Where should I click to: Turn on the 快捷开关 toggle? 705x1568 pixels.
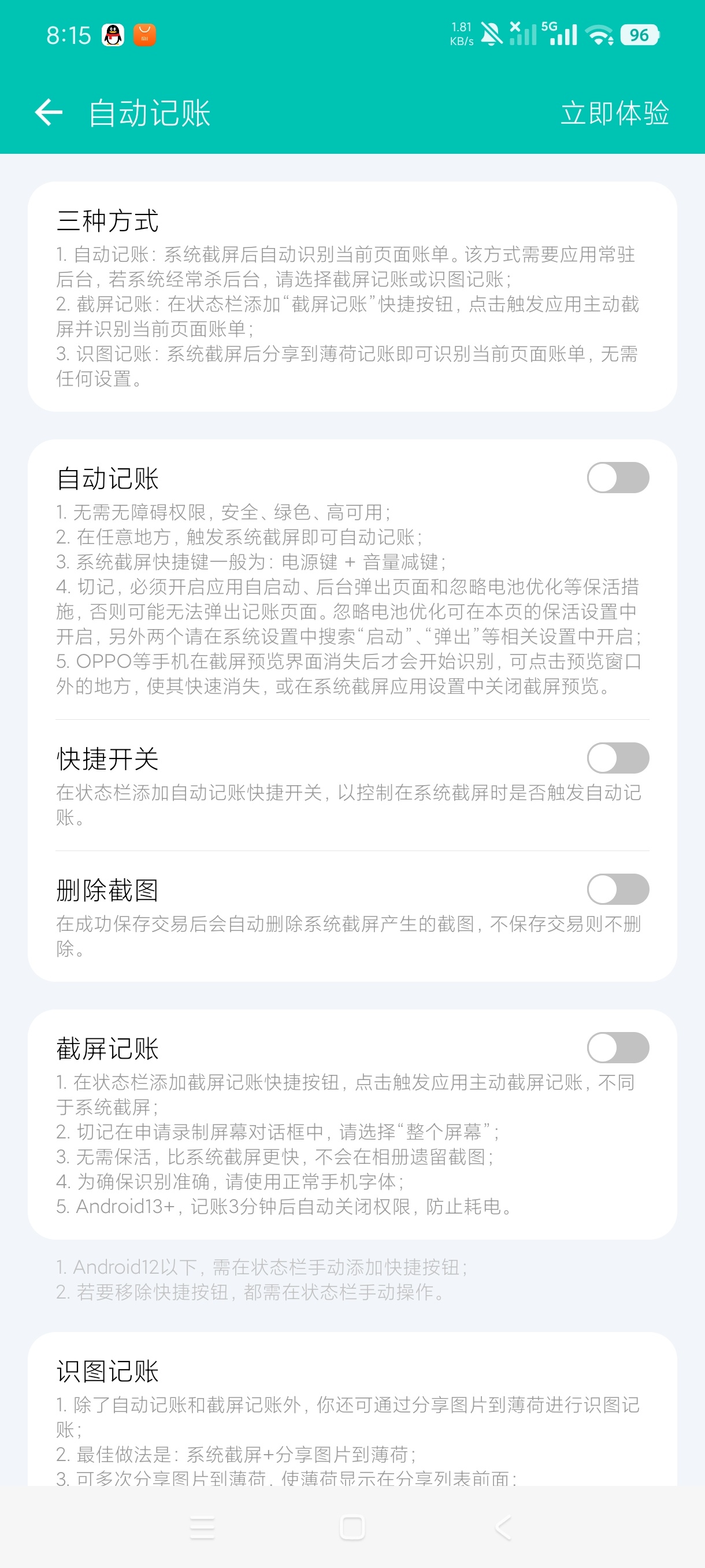(617, 758)
